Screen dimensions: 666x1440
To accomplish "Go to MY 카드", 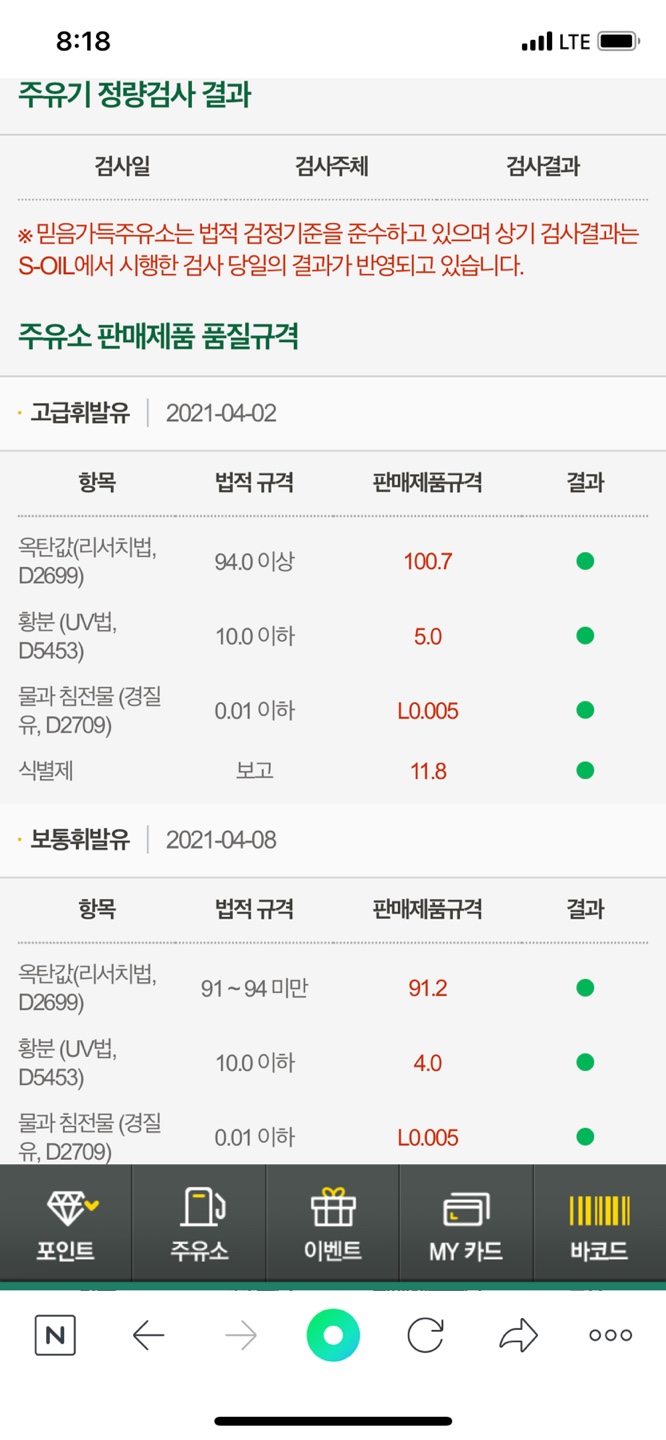I will coord(466,1222).
